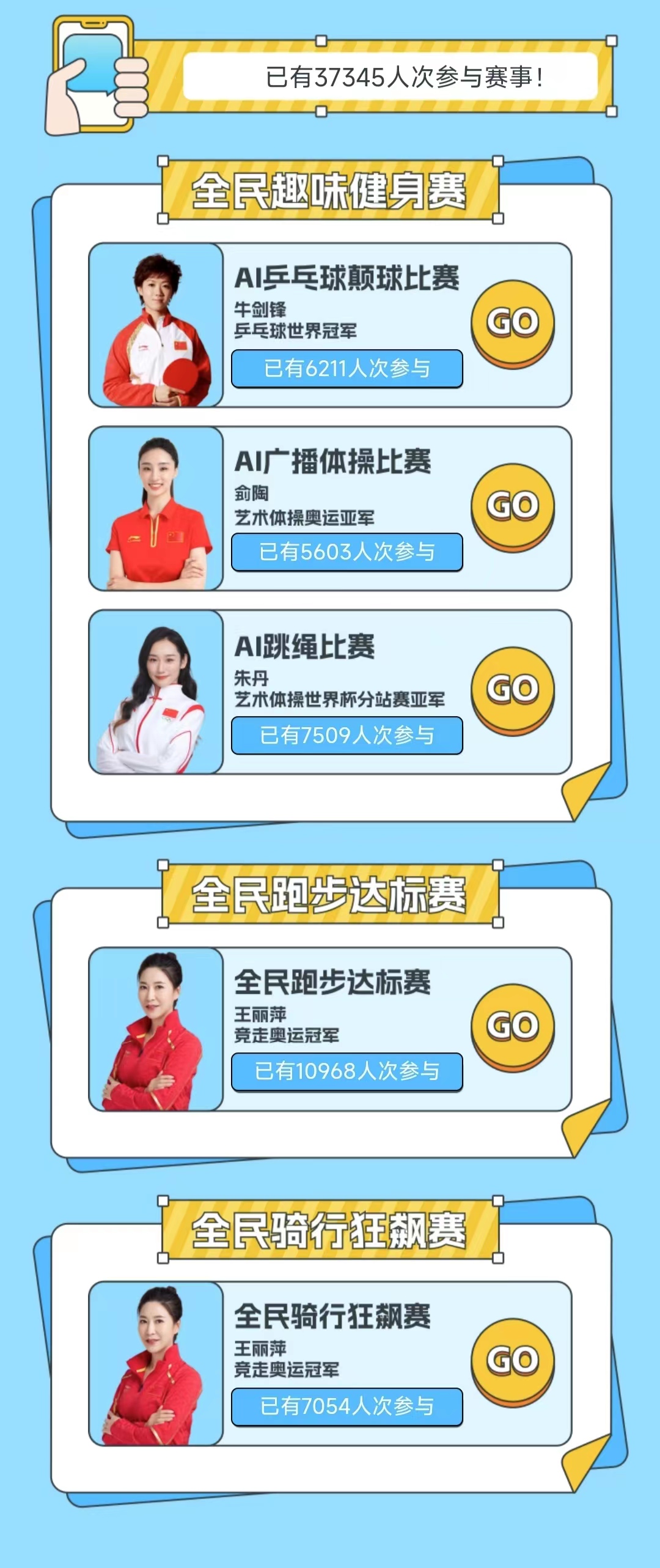Viewport: 660px width, 1568px height.
Task: Start the AI广播体操比赛 with GO
Action: pyautogui.click(x=512, y=506)
